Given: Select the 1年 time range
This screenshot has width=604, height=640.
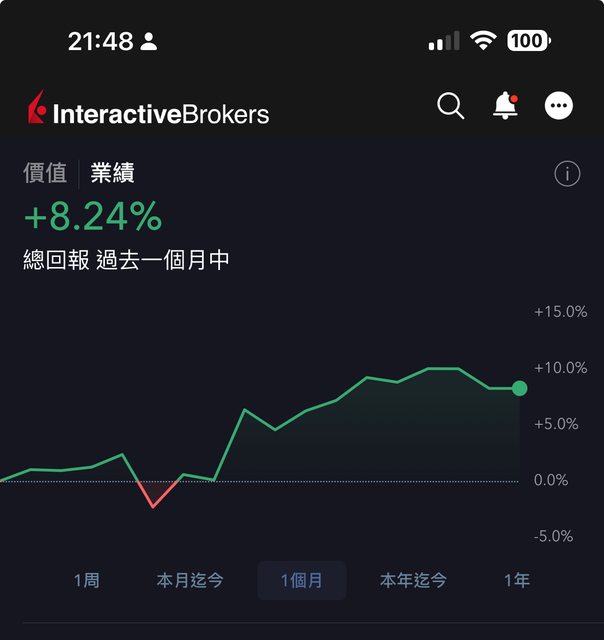Looking at the screenshot, I should click(517, 580).
